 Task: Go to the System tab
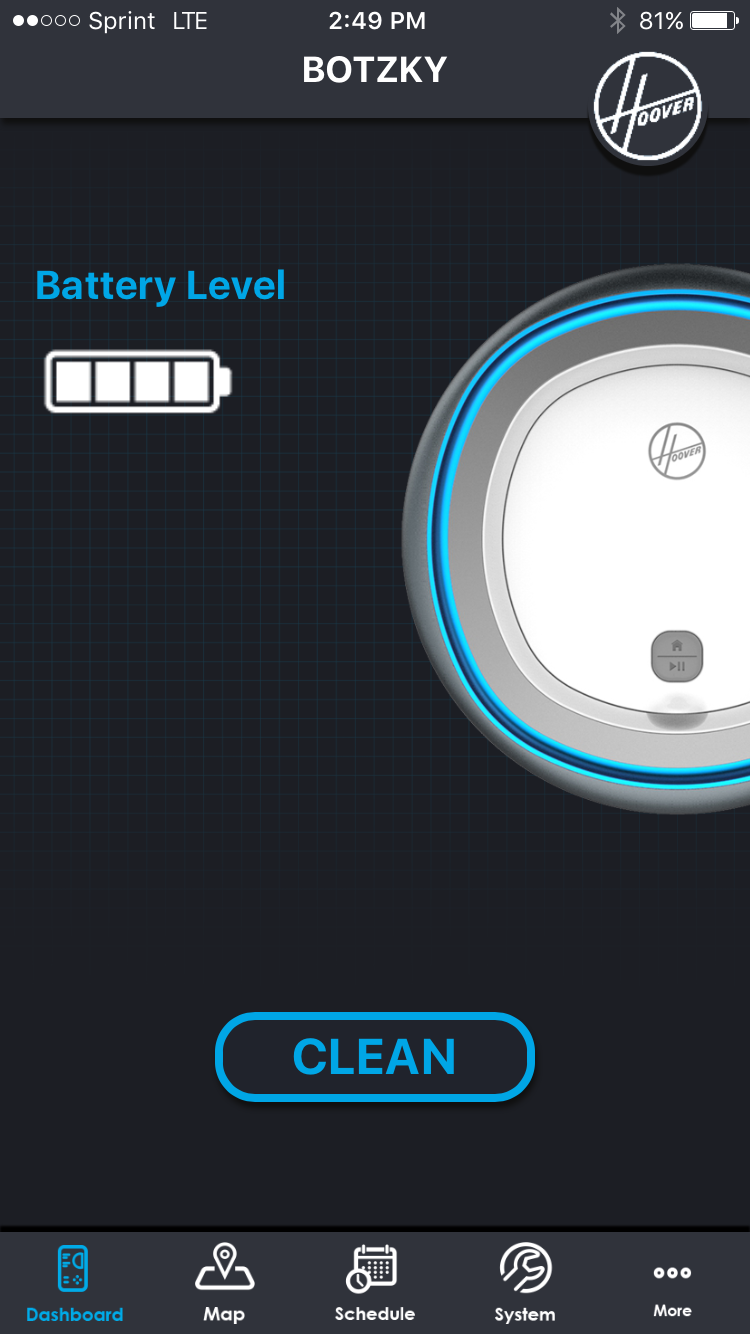point(524,1283)
